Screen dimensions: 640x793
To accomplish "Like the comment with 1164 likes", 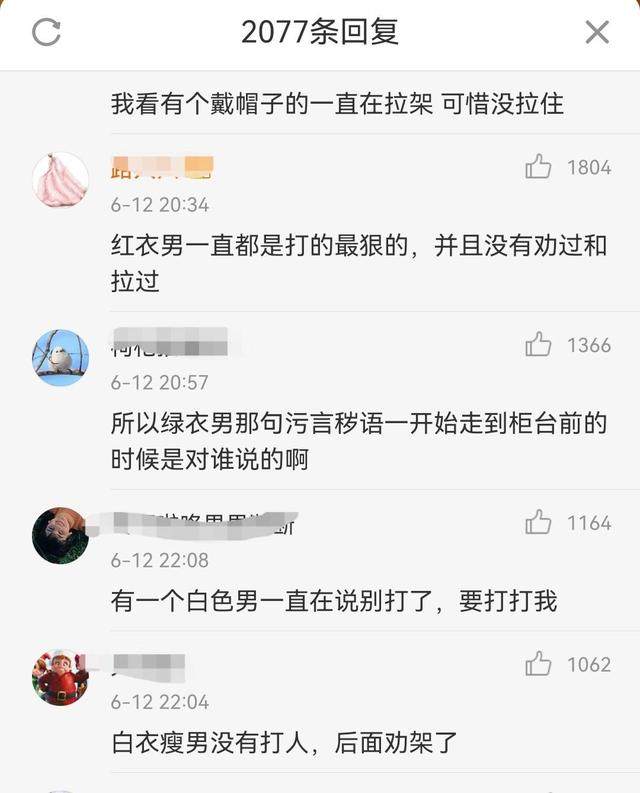I will [x=539, y=522].
